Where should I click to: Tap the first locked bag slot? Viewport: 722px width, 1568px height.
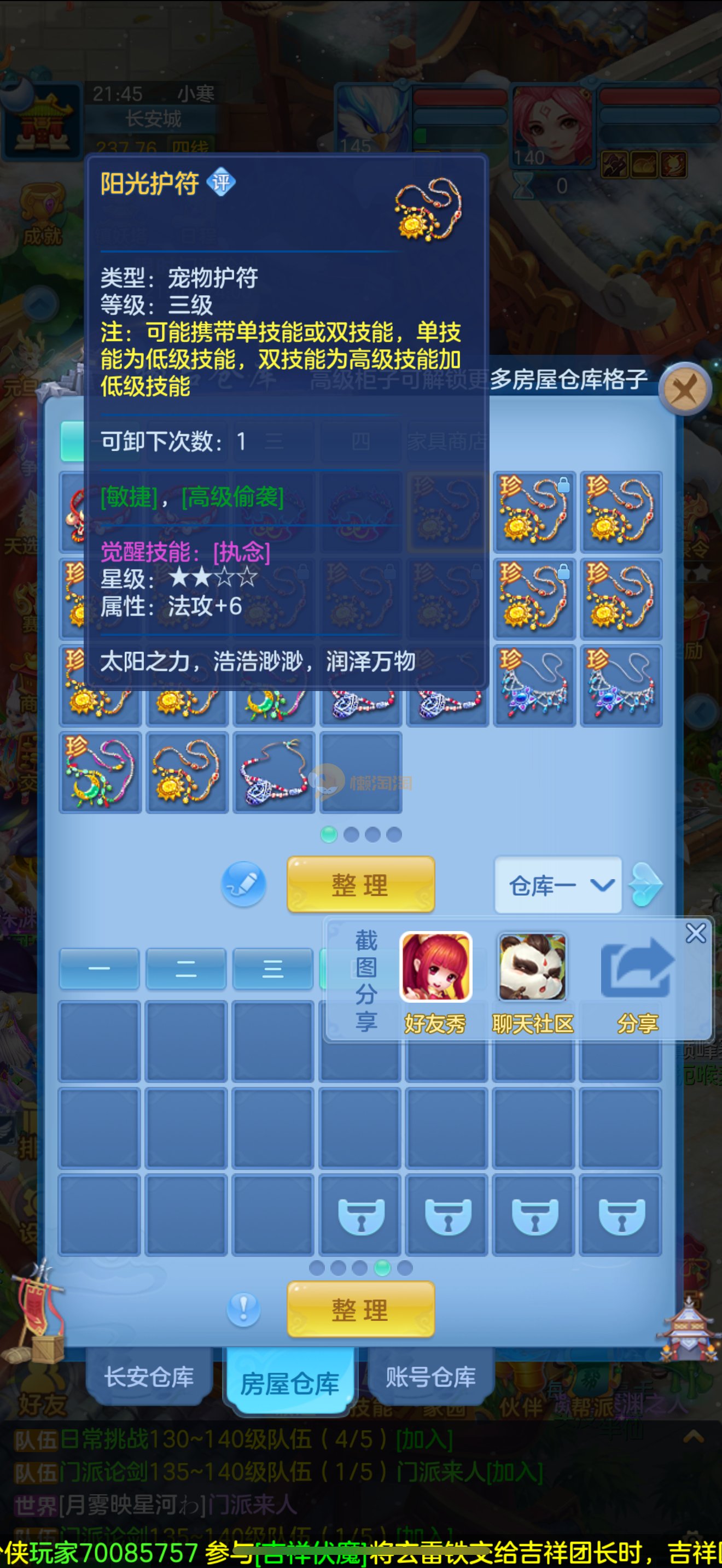click(360, 1216)
